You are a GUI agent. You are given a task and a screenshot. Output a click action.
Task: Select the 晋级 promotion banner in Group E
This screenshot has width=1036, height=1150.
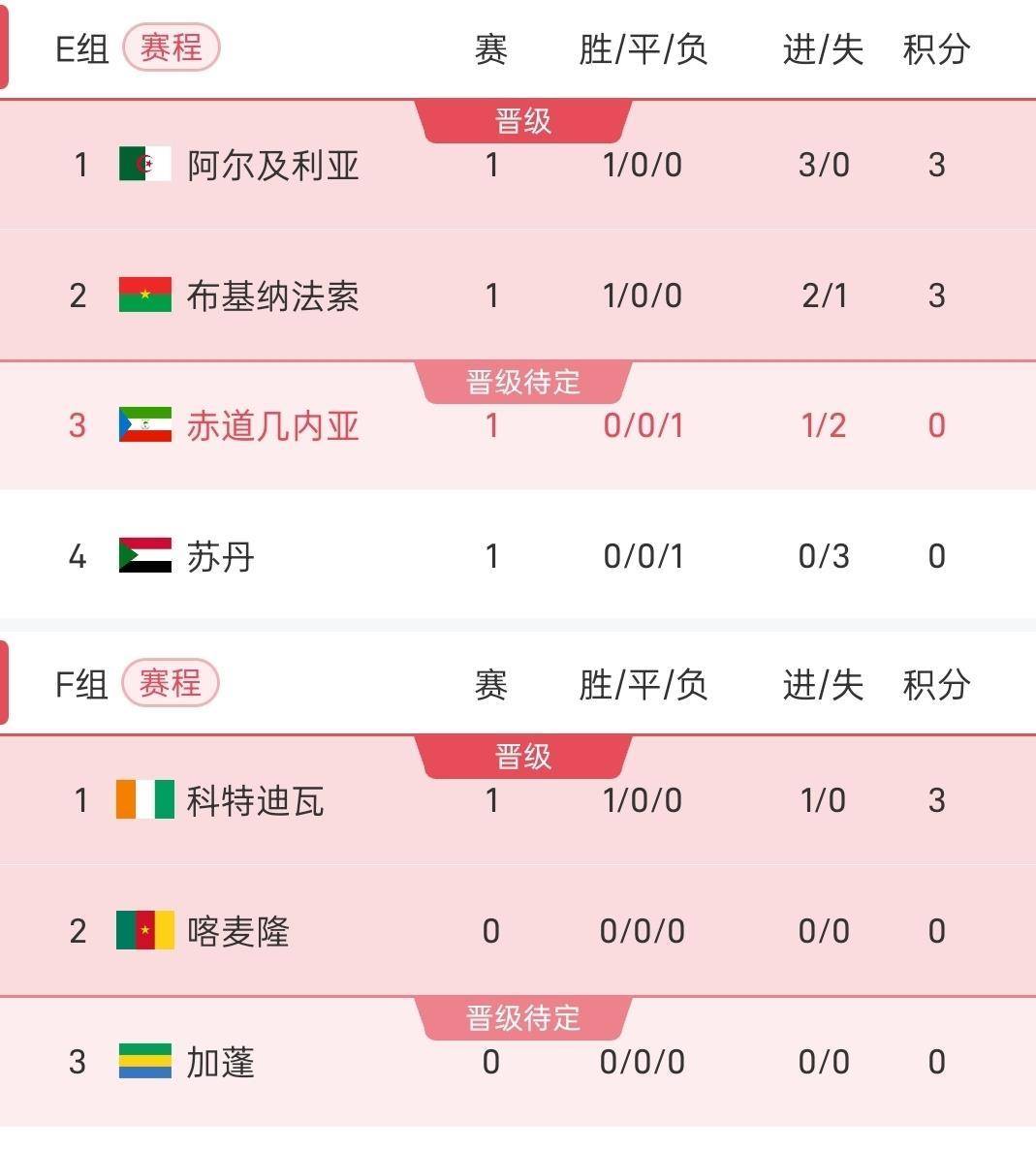(x=521, y=118)
